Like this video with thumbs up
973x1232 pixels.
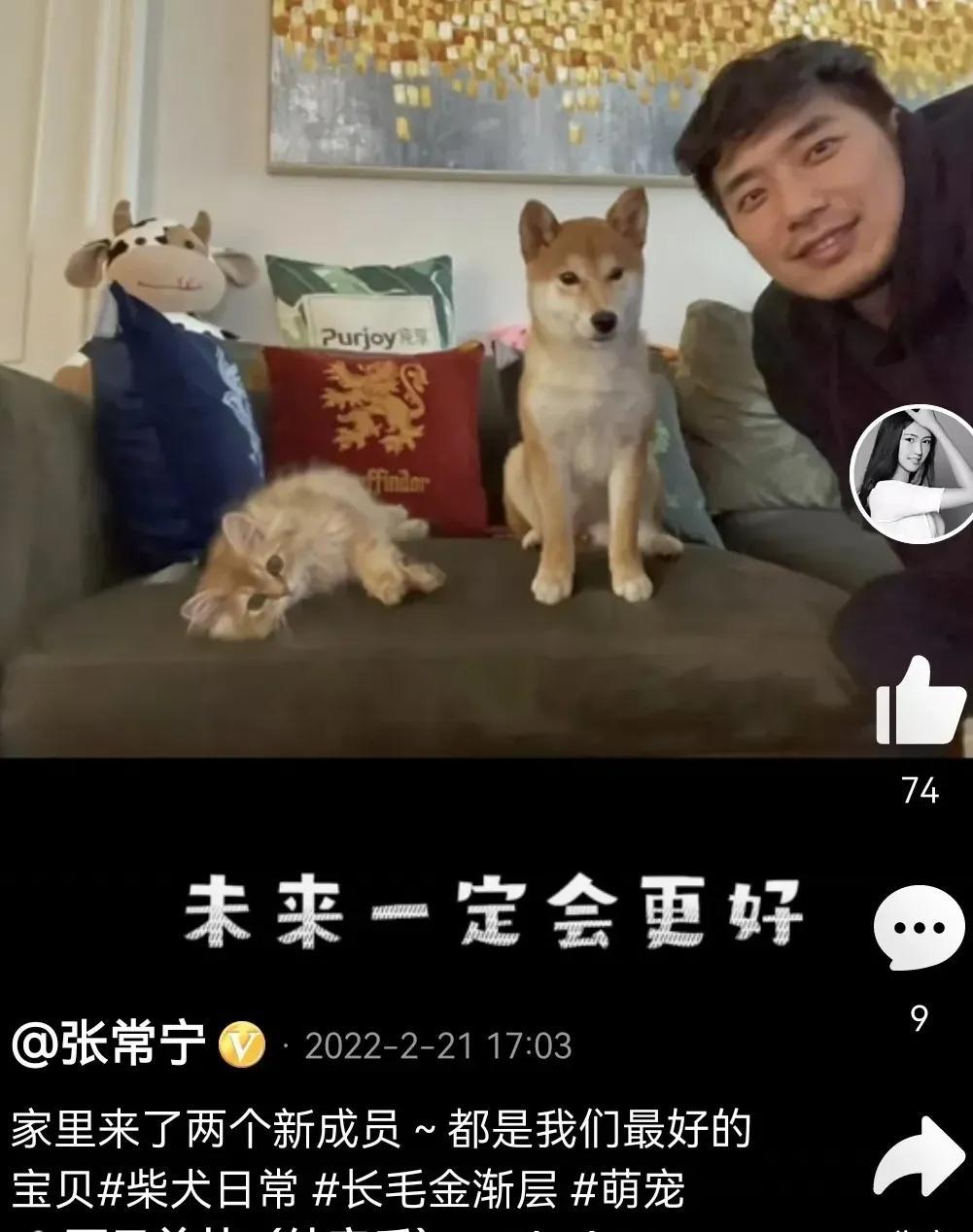point(920,702)
